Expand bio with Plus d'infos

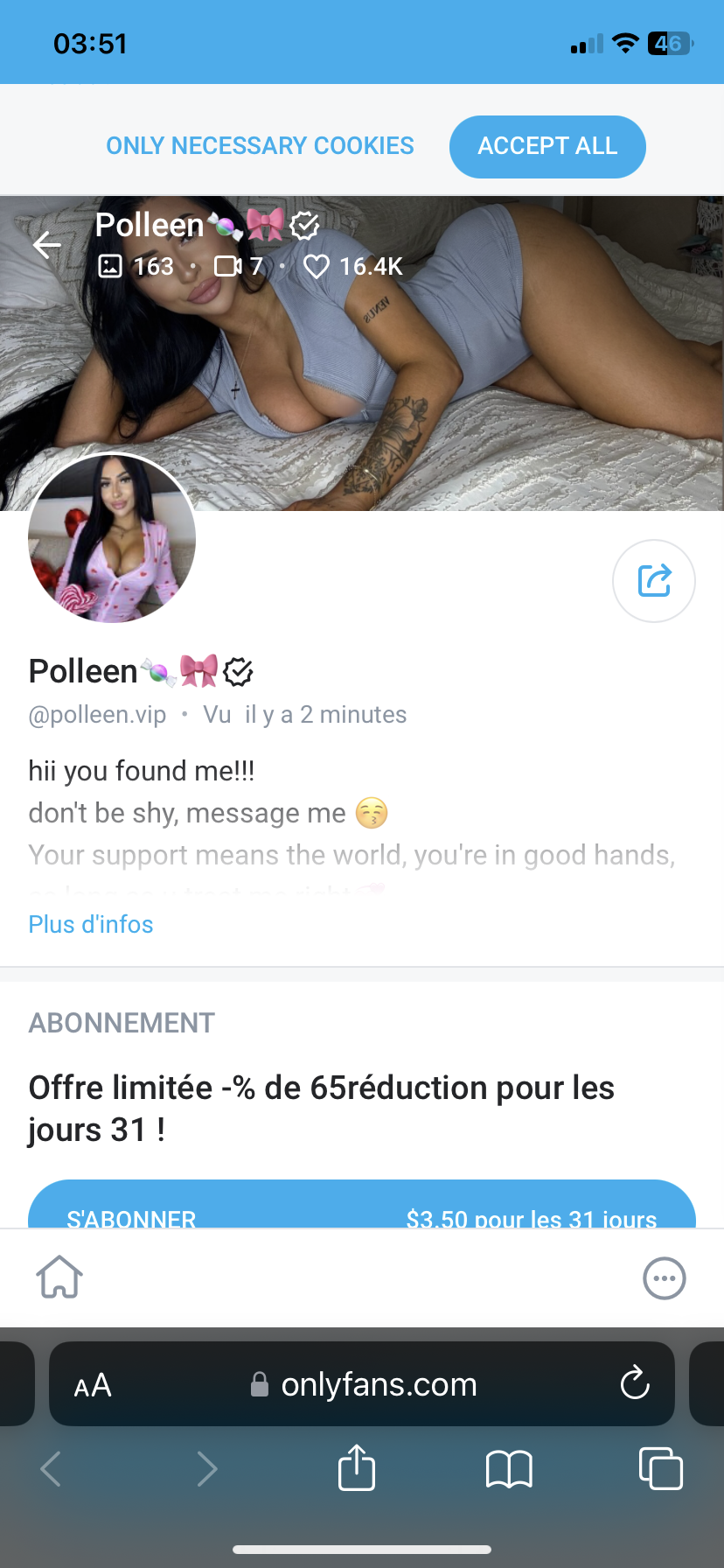[x=91, y=925]
